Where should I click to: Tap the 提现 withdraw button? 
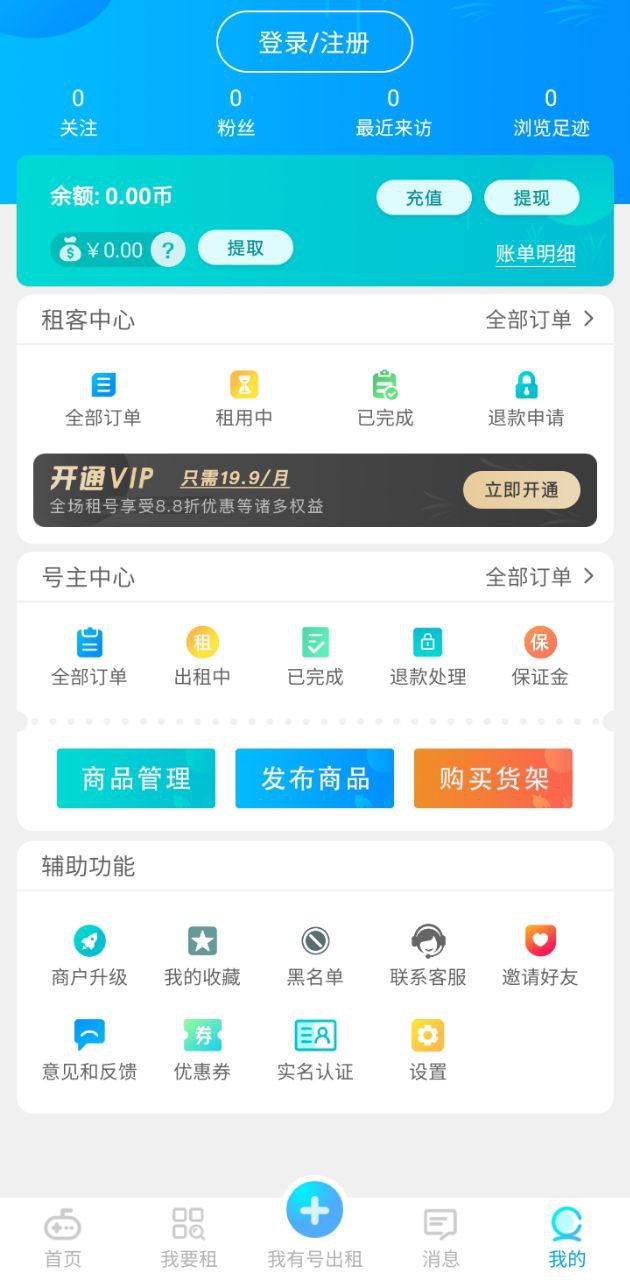(531, 197)
